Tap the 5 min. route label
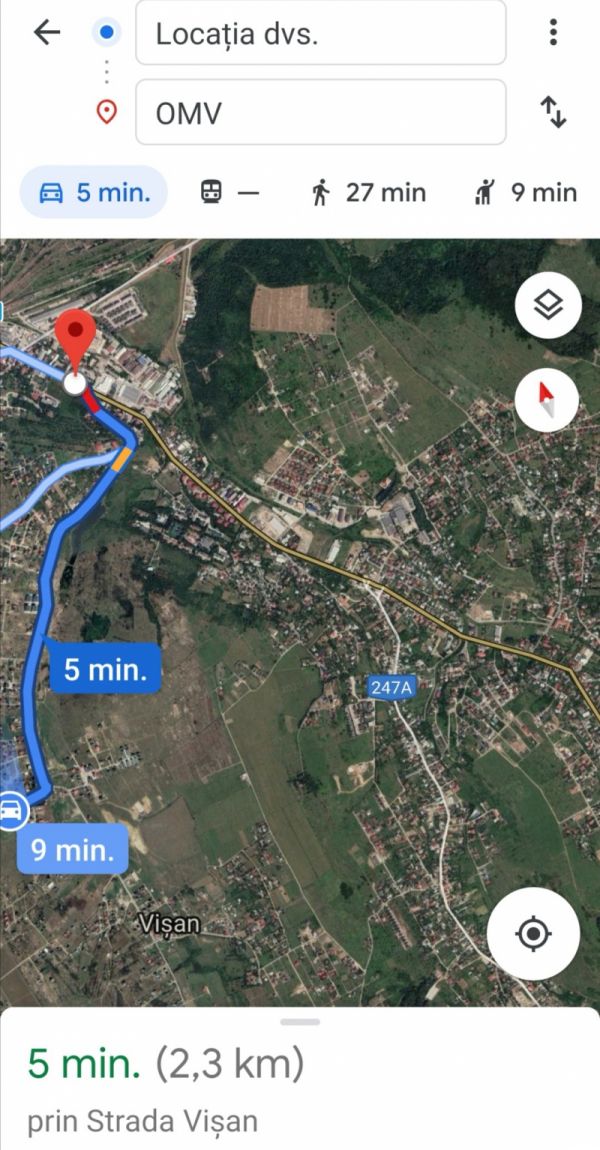600x1150 pixels. [x=105, y=669]
